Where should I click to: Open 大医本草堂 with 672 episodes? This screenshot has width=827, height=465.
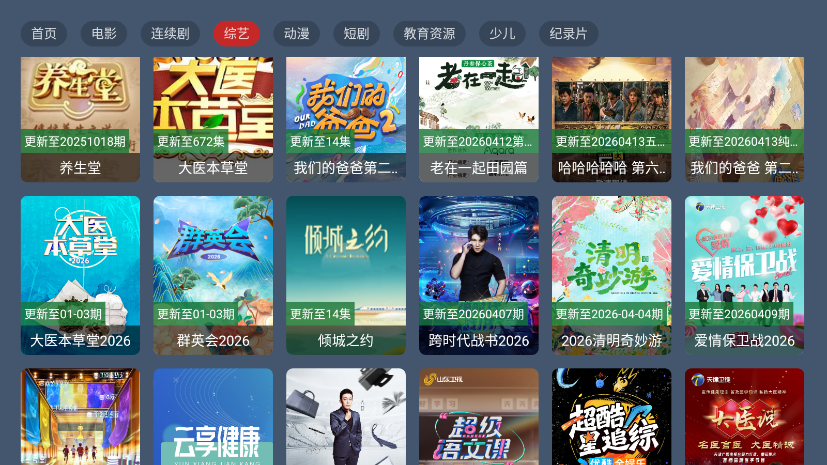213,118
